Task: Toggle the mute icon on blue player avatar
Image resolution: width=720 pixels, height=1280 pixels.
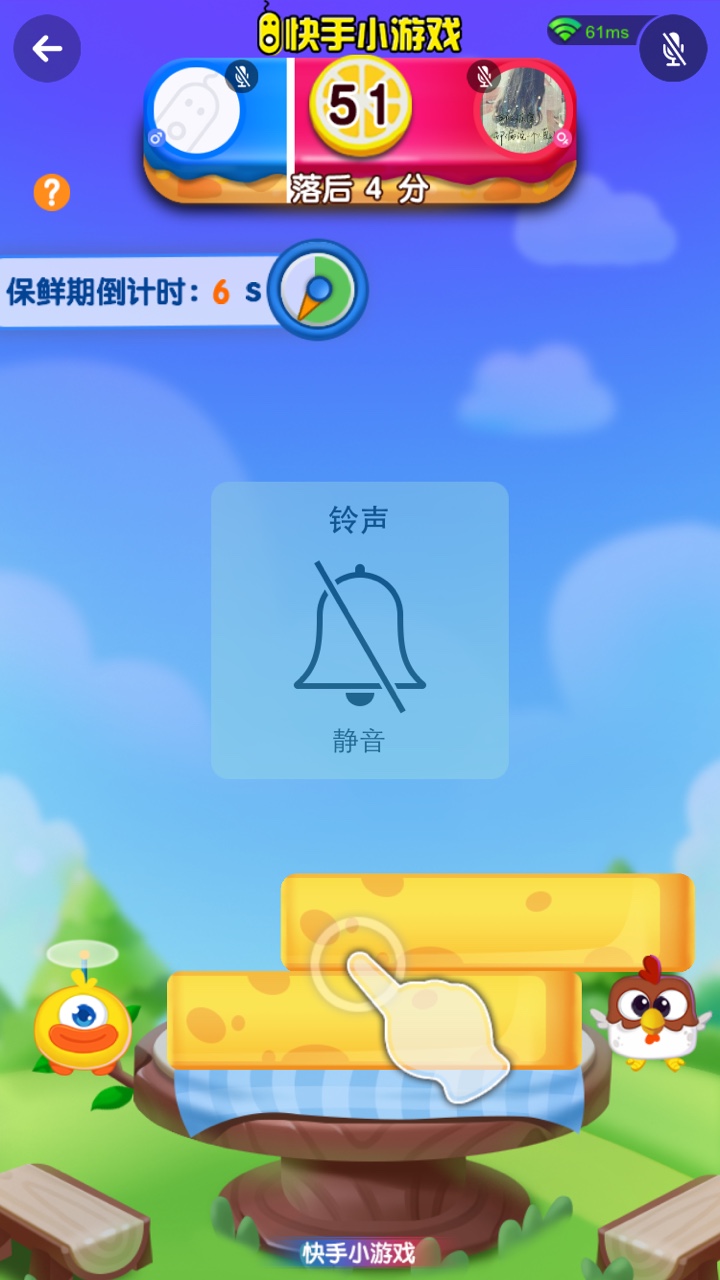Action: tap(242, 78)
